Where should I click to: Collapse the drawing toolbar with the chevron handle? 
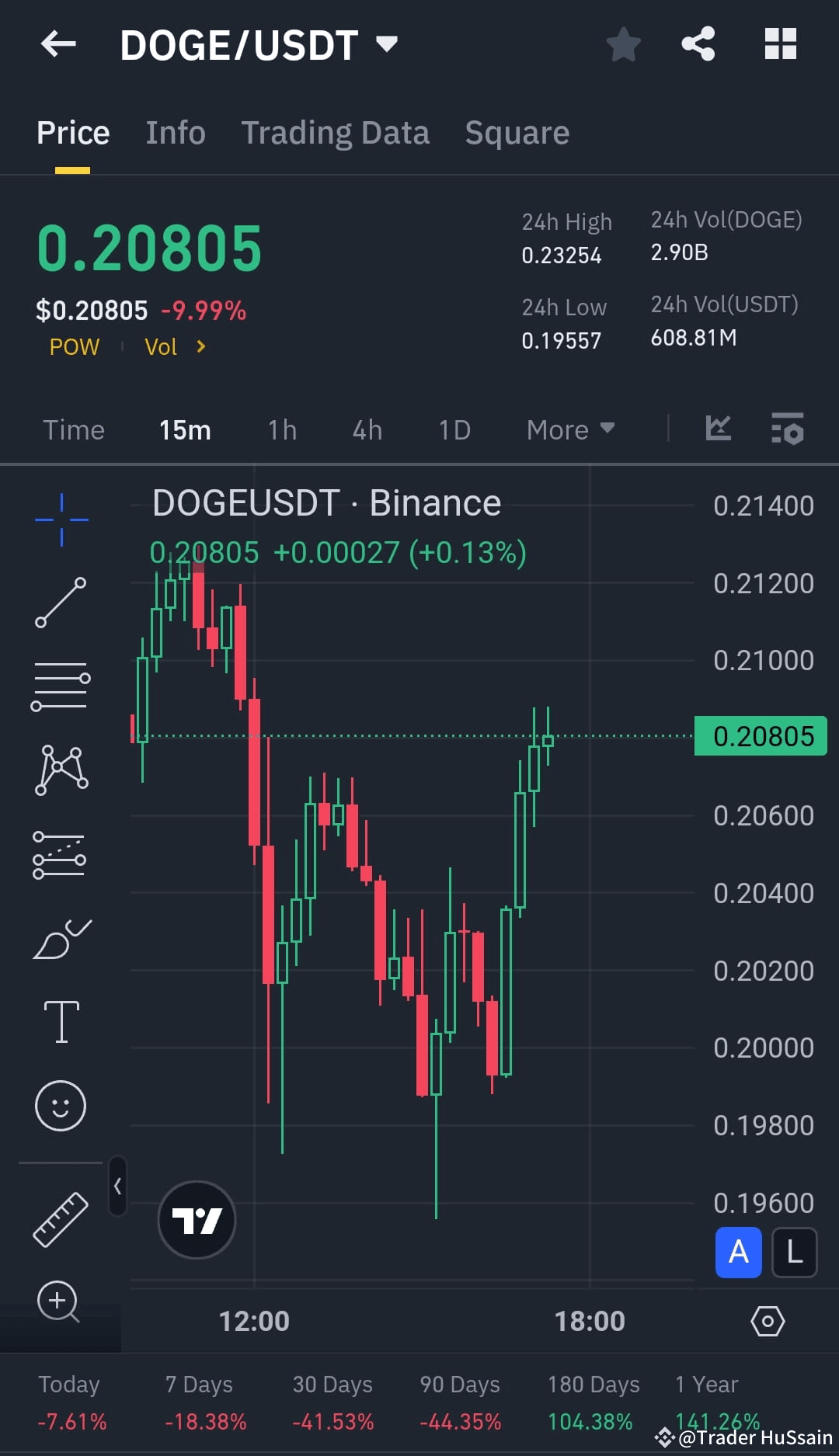pos(117,1186)
